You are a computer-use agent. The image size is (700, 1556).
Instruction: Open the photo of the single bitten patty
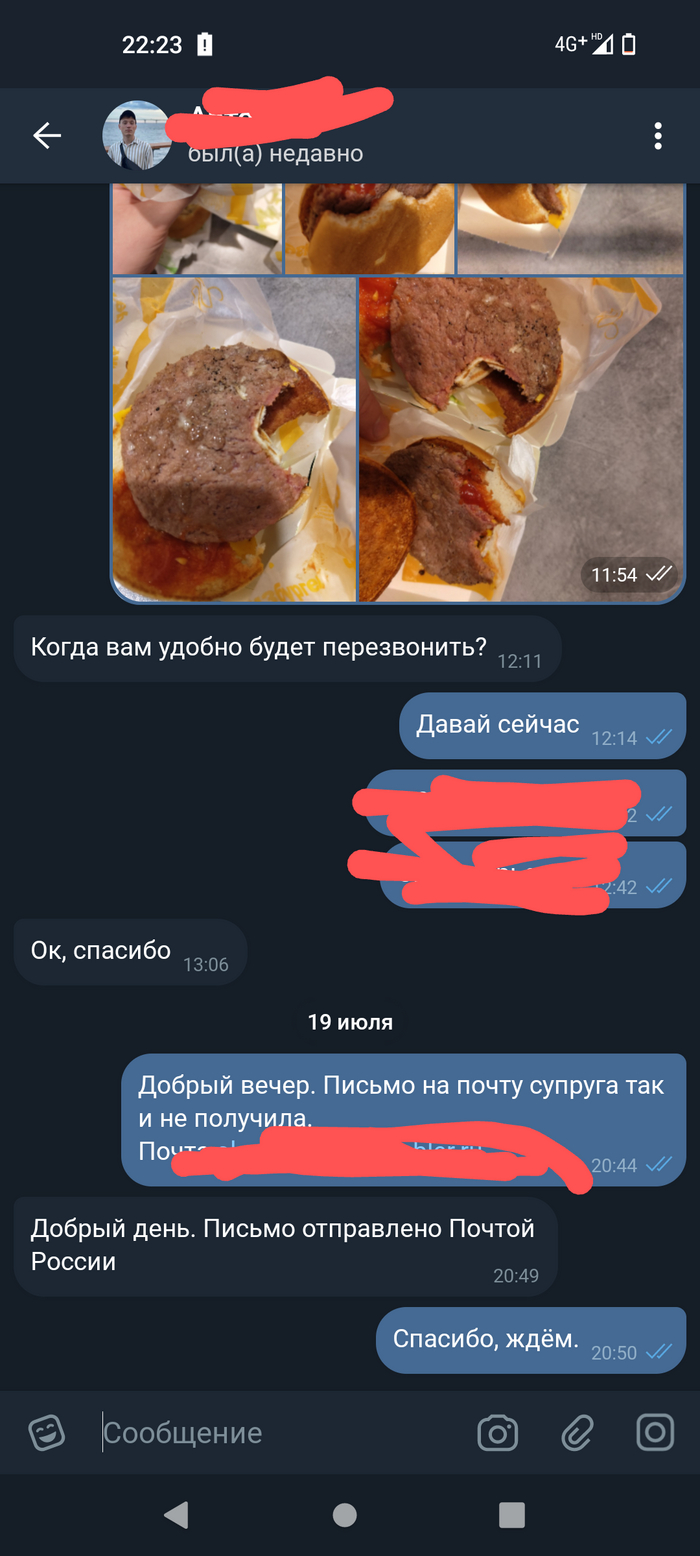click(x=234, y=440)
